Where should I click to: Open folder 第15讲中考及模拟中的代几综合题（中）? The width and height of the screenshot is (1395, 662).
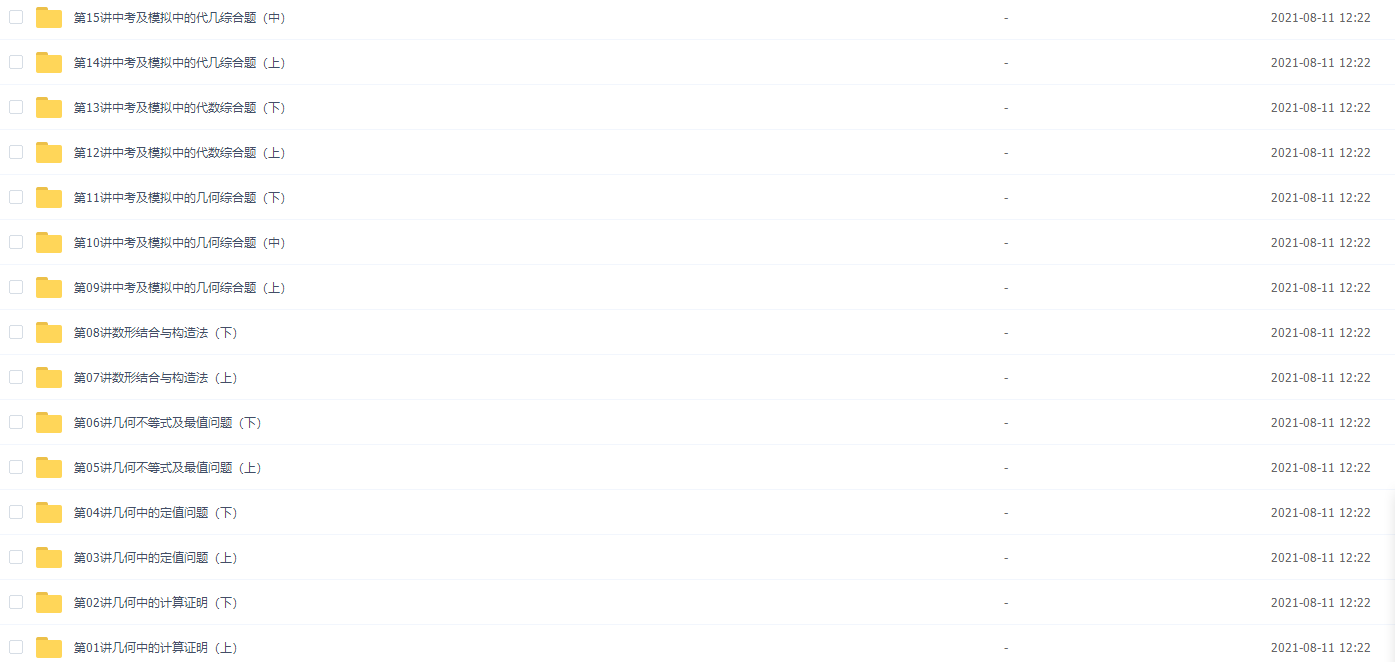pos(180,18)
